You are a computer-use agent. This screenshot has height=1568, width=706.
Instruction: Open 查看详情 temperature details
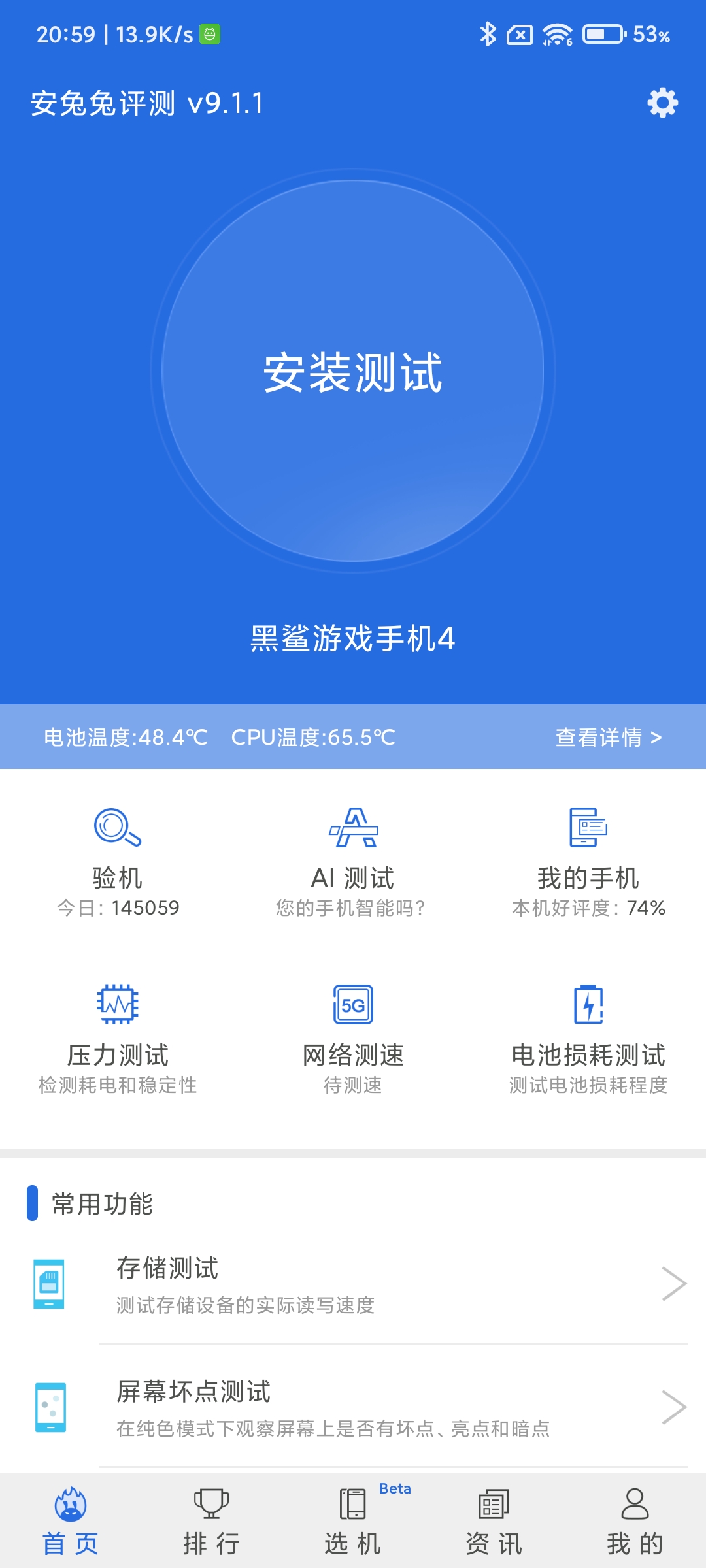[609, 738]
